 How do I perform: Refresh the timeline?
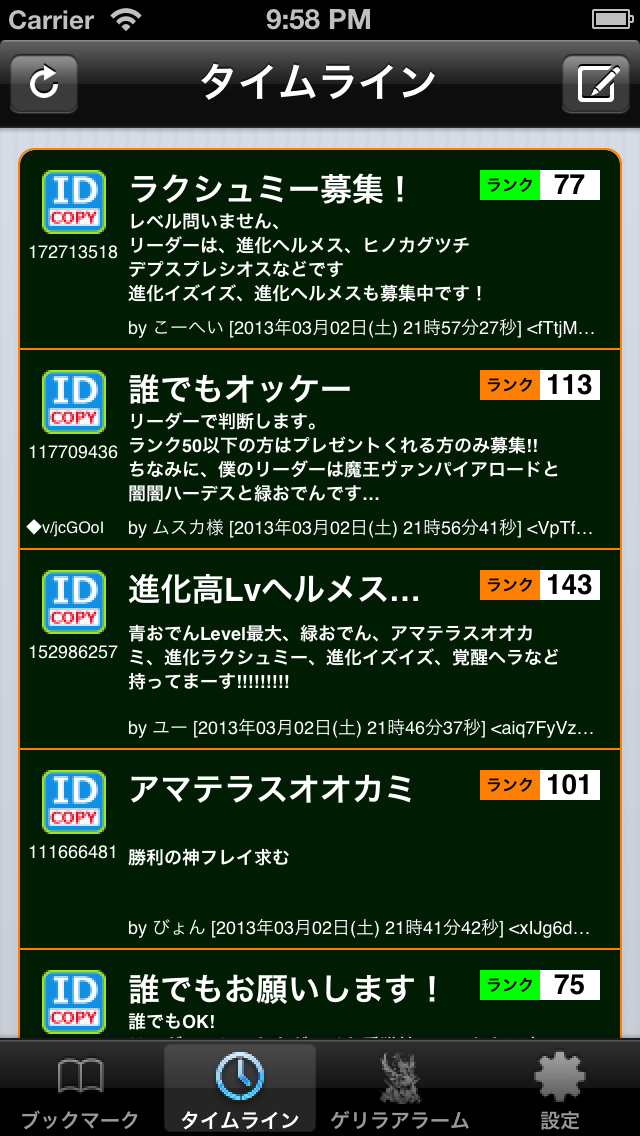(x=44, y=84)
